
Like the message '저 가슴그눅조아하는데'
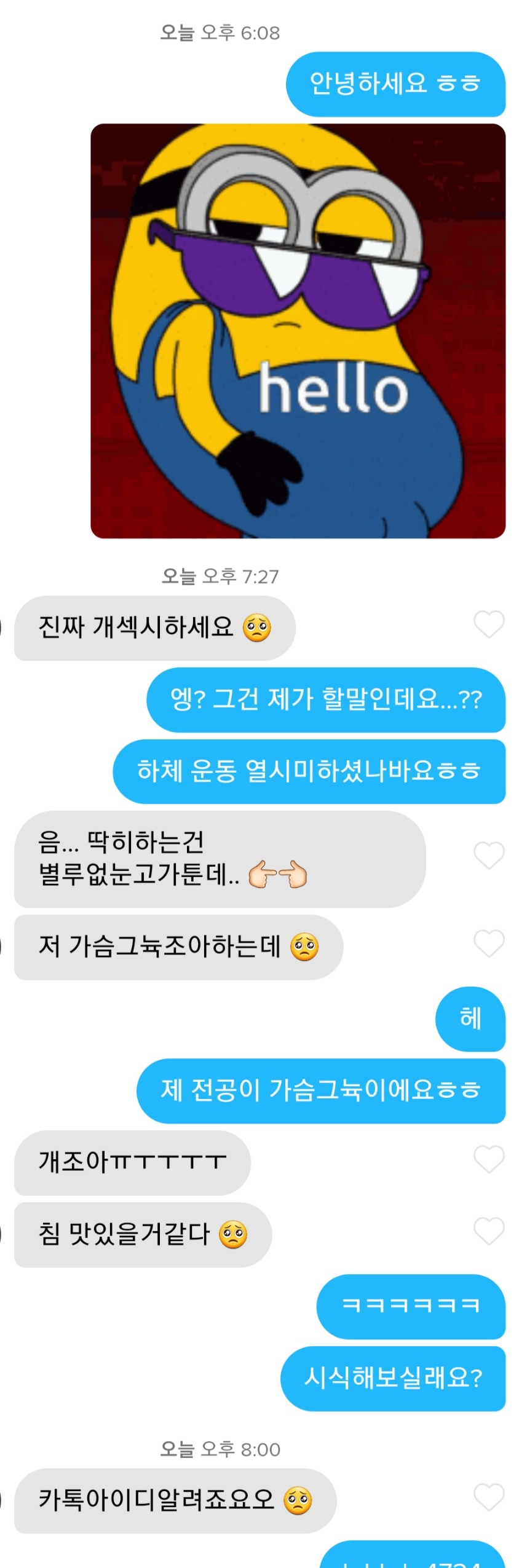click(x=489, y=943)
